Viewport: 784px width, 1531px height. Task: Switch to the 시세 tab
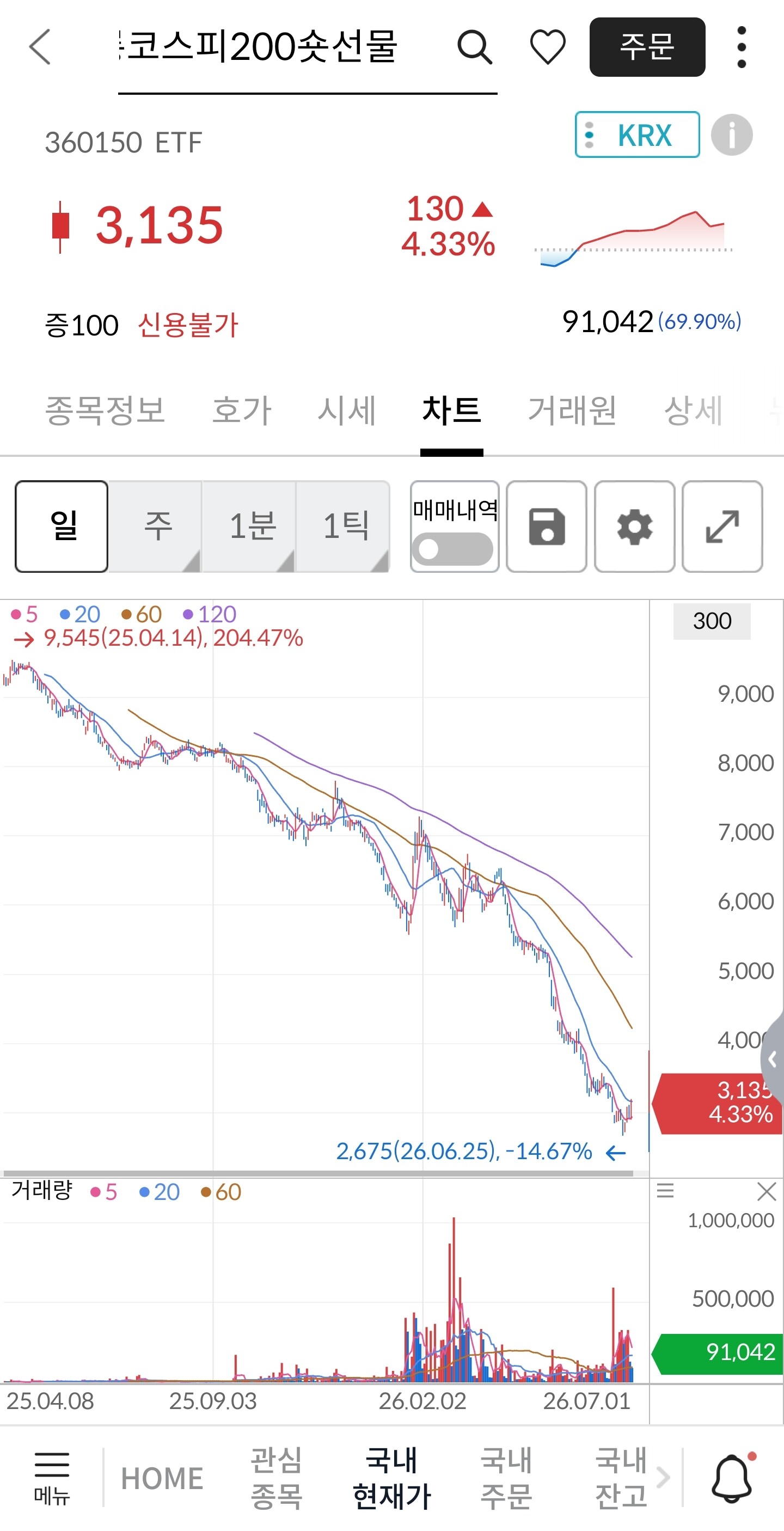click(x=347, y=411)
